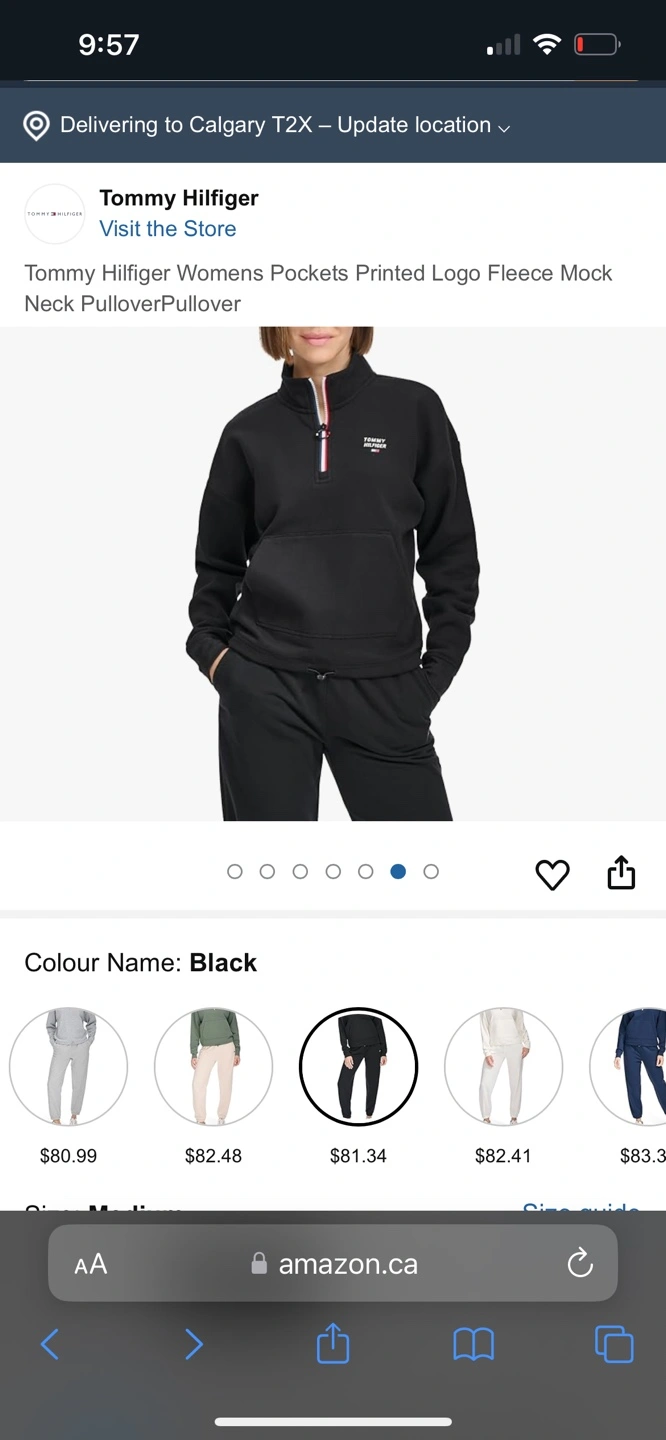Open the AA reader options in Safari
This screenshot has height=1440, width=666.
click(x=91, y=1264)
